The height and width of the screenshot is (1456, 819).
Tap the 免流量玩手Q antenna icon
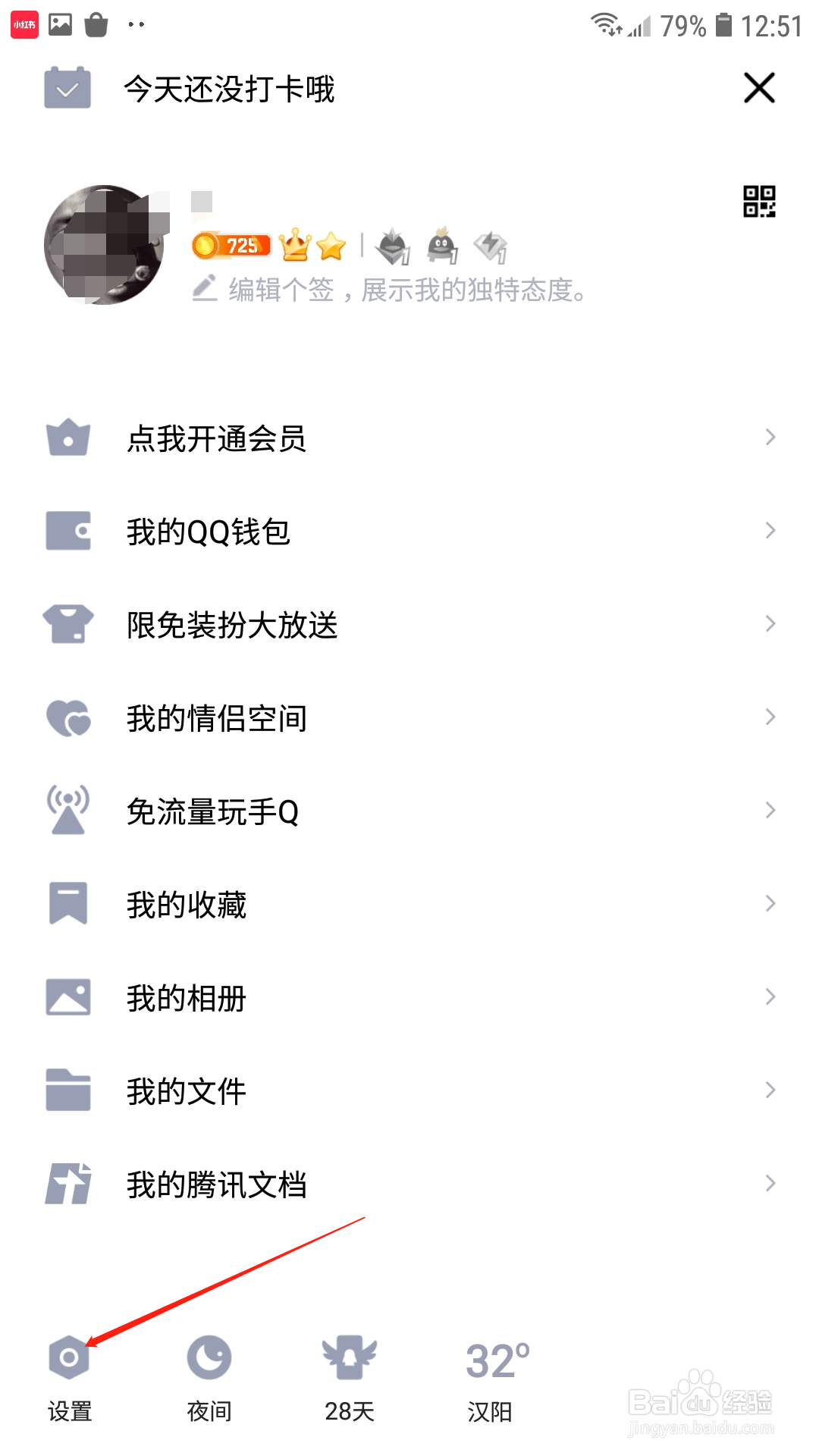68,810
